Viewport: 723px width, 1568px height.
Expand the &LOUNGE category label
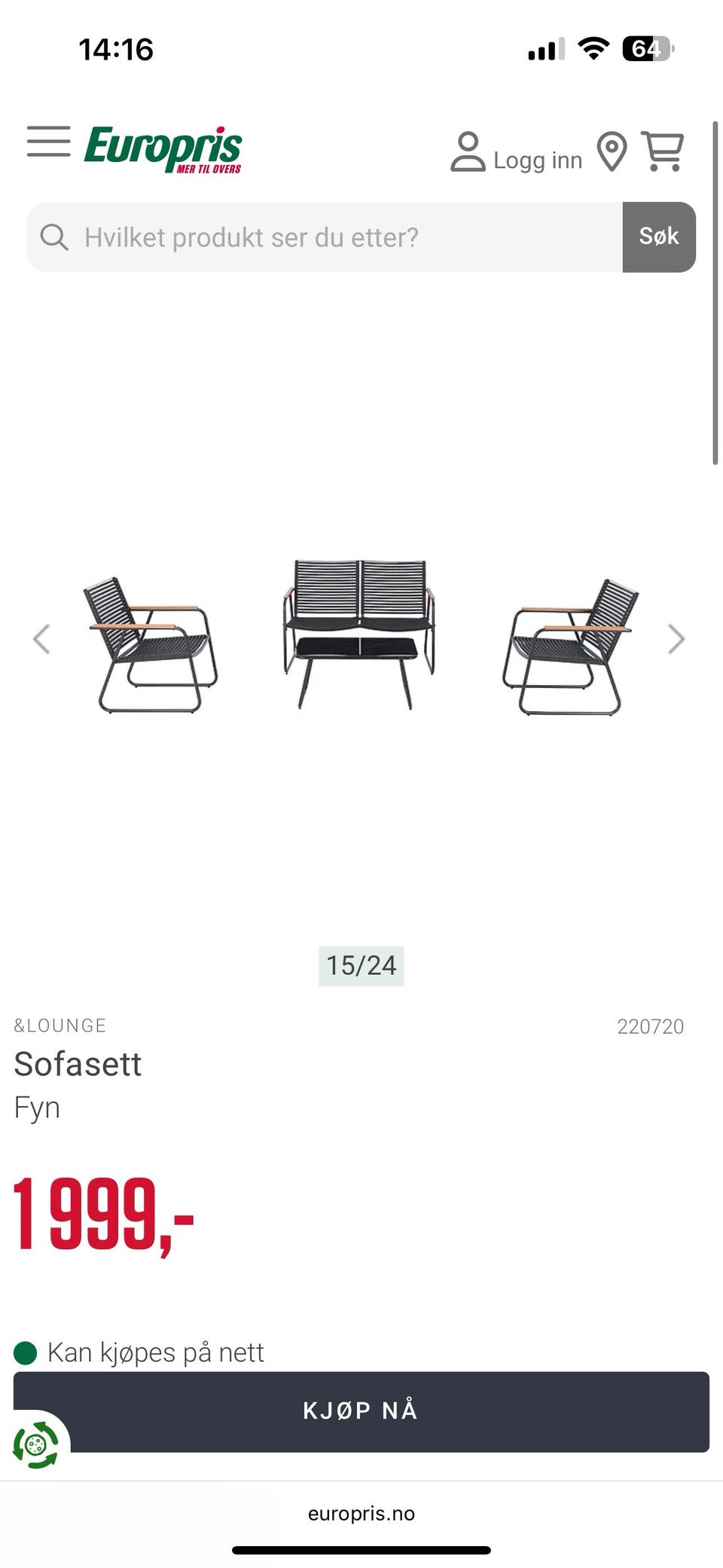point(60,1025)
